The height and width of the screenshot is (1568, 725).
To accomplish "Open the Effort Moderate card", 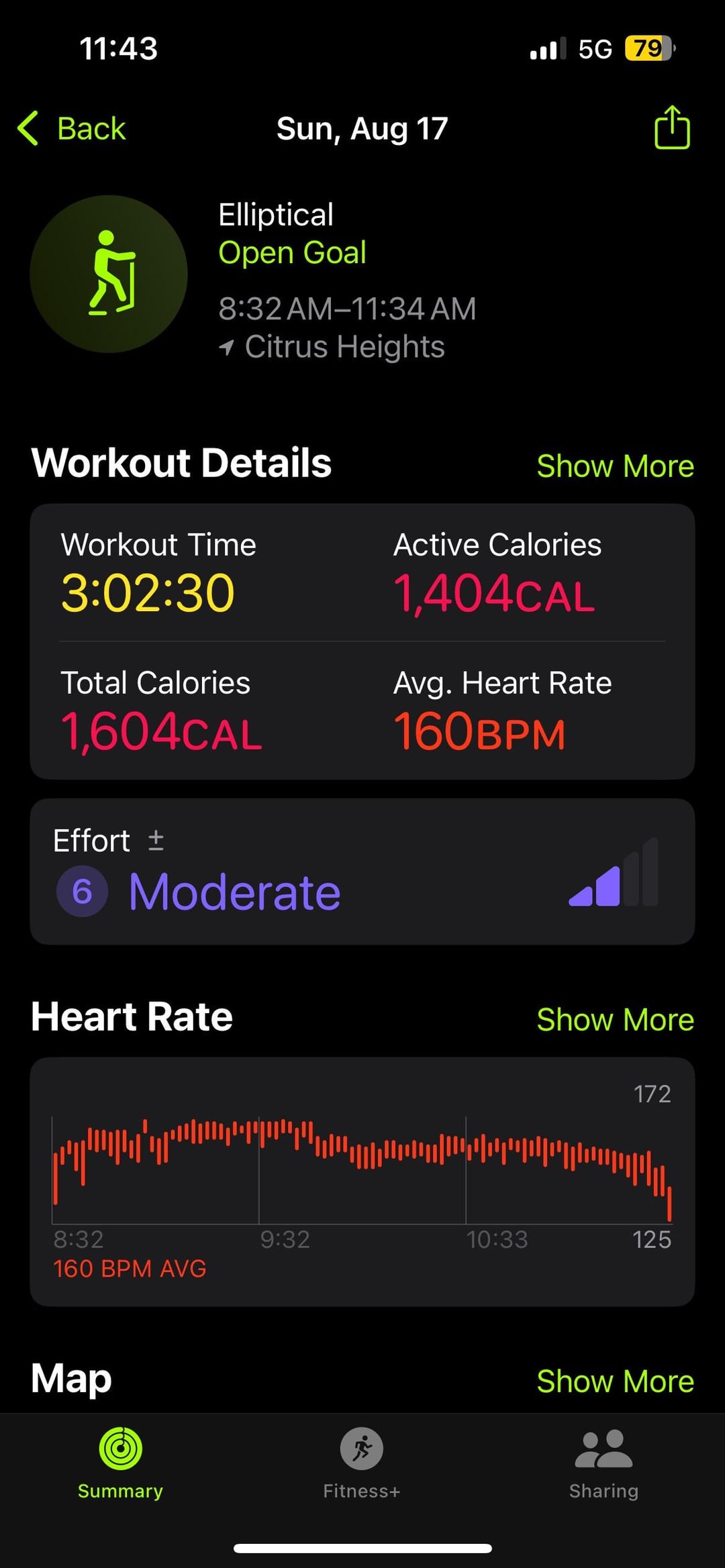I will point(362,872).
